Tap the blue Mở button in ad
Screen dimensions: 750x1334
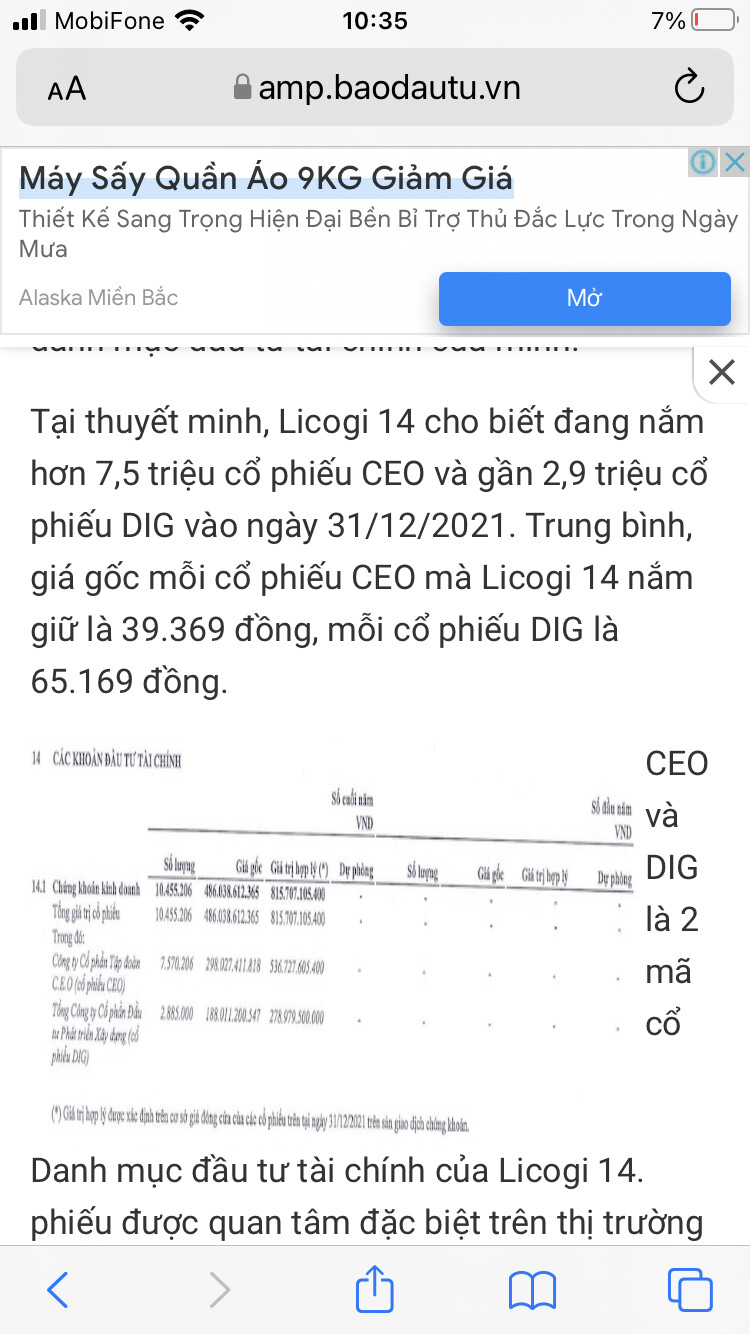(584, 298)
